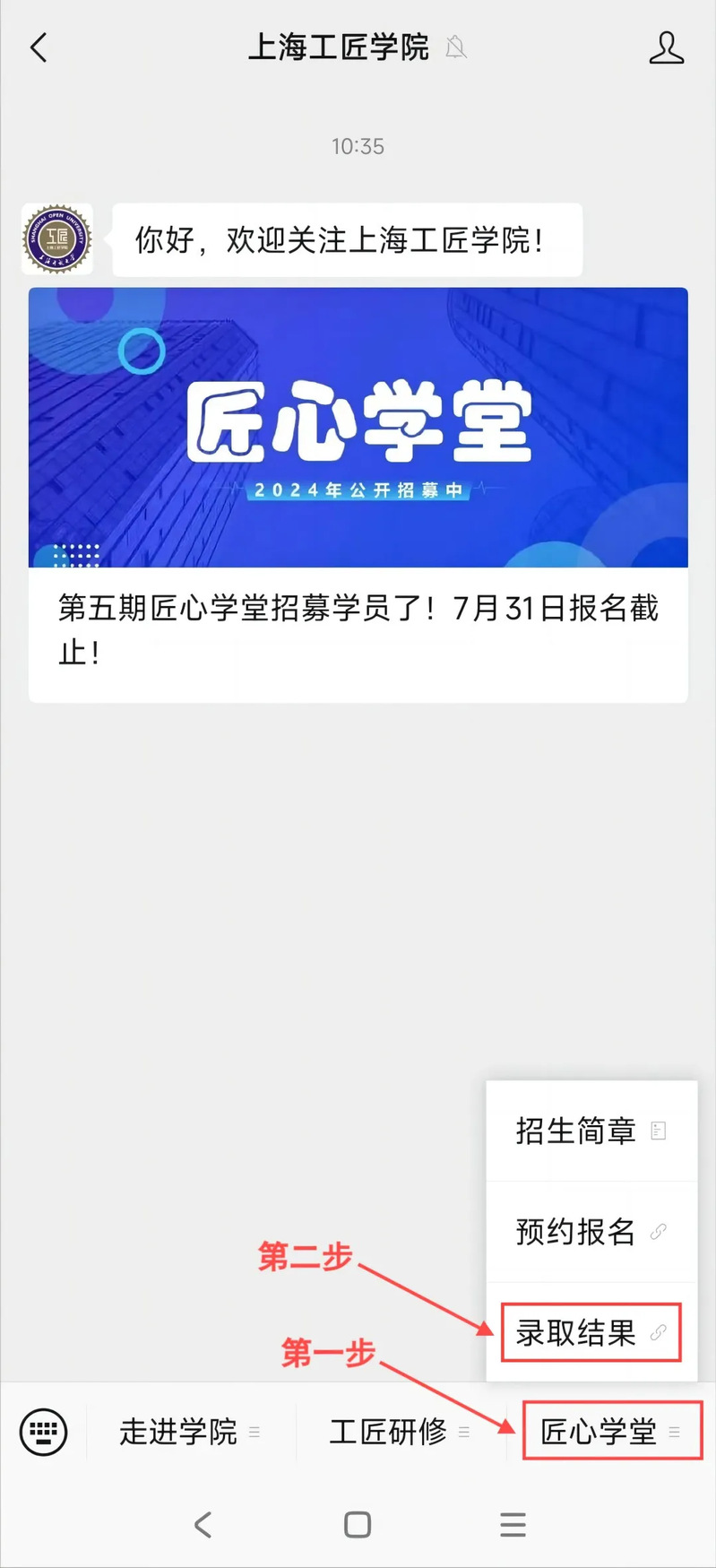Go to the home screen

coord(358,1525)
